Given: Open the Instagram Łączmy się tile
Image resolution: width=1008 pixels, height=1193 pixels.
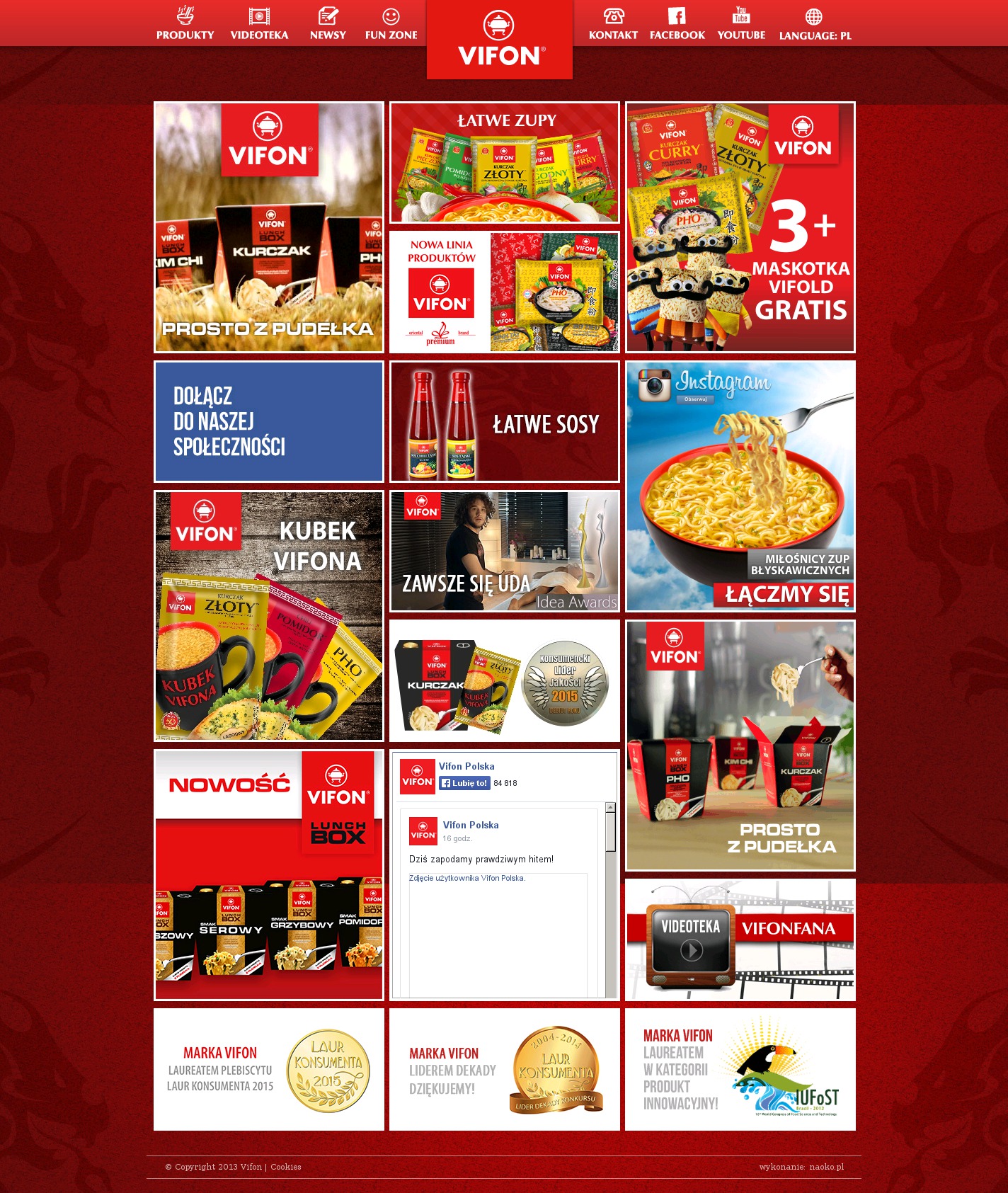Looking at the screenshot, I should [740, 486].
